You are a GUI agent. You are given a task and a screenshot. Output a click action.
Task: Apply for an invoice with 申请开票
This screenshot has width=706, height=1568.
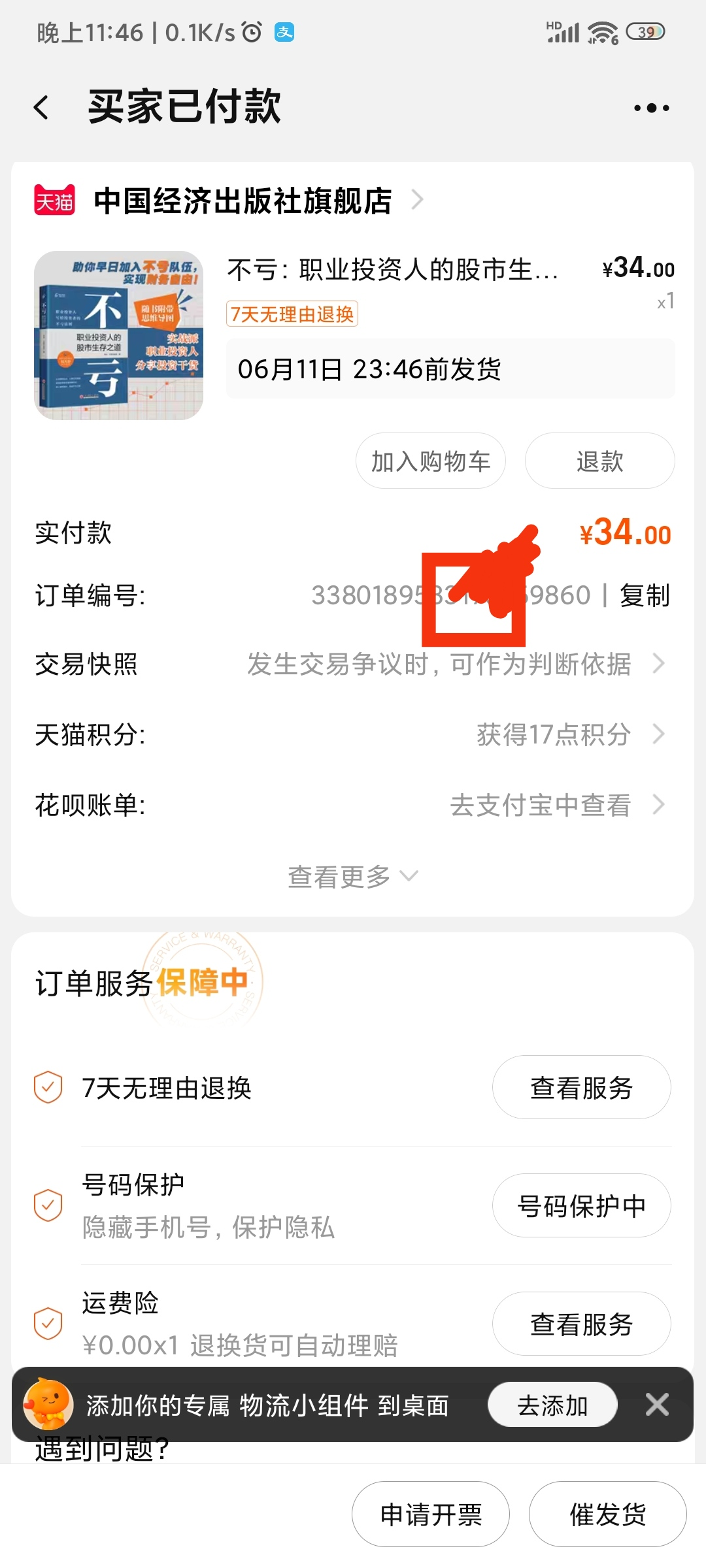coord(431,1514)
